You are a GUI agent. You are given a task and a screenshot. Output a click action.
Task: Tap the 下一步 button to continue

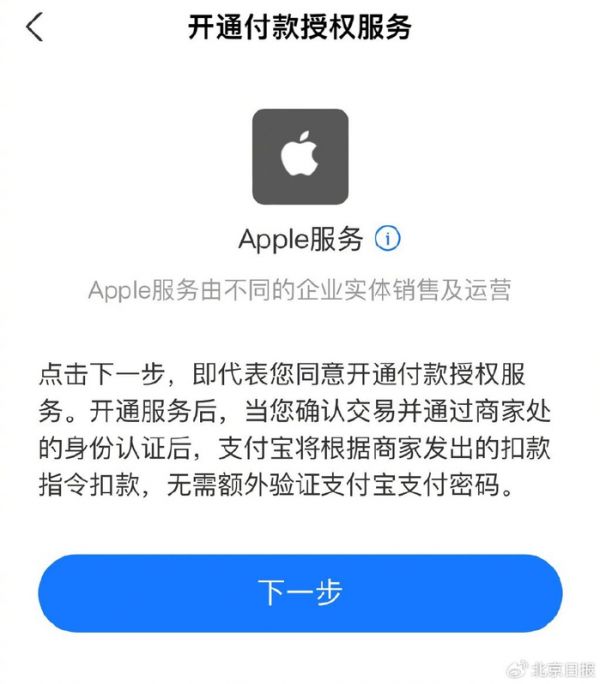point(300,592)
